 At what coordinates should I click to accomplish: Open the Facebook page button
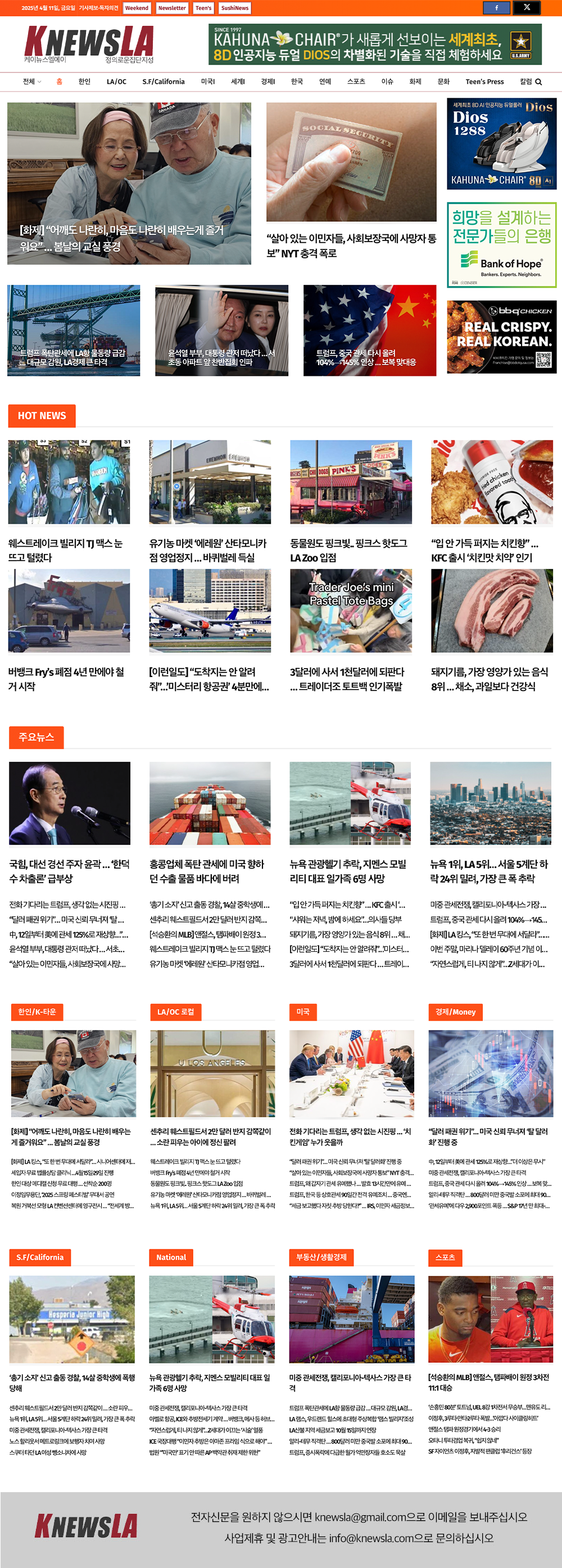(496, 8)
